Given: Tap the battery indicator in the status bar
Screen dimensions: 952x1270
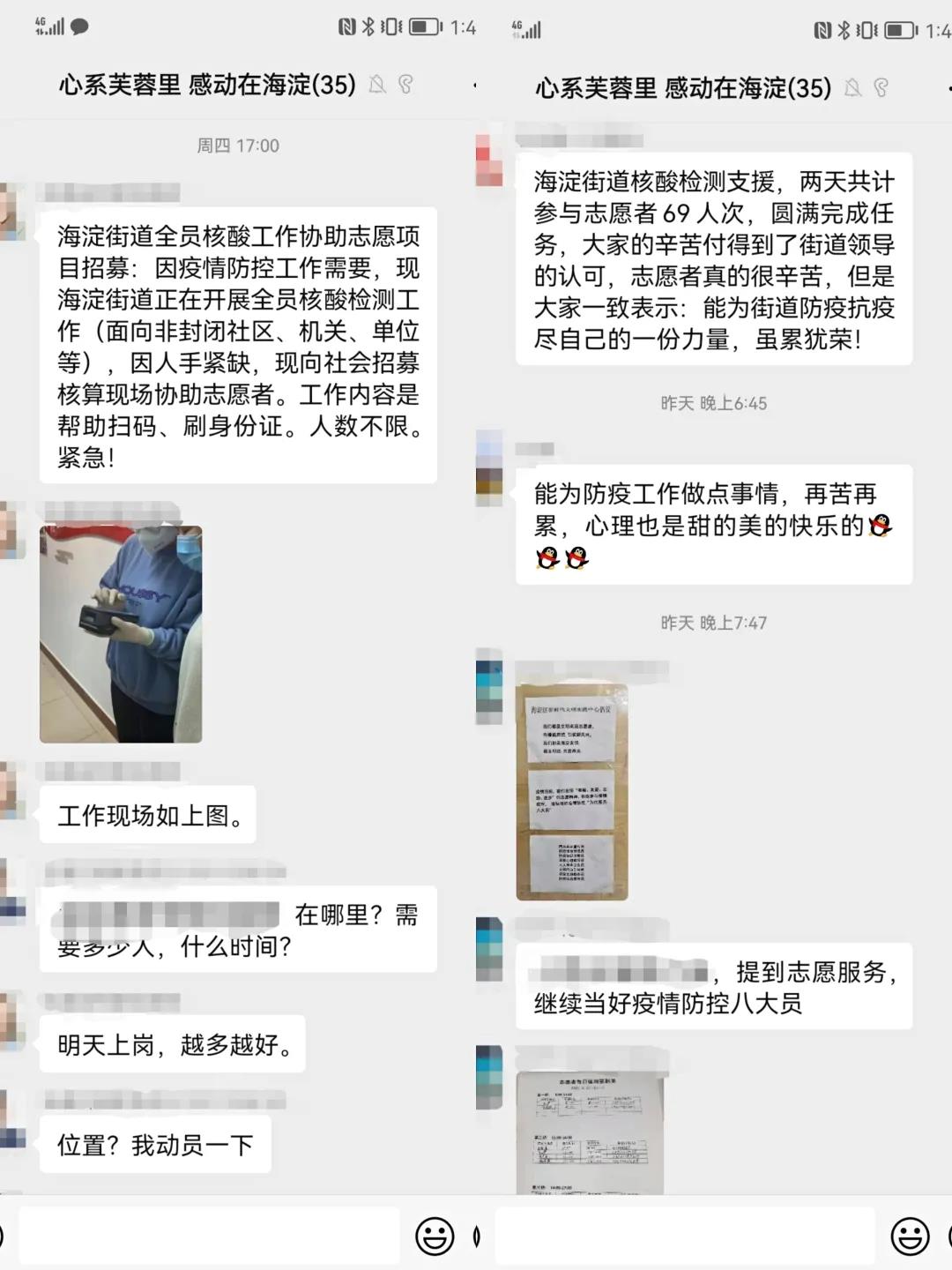Looking at the screenshot, I should click(425, 26).
